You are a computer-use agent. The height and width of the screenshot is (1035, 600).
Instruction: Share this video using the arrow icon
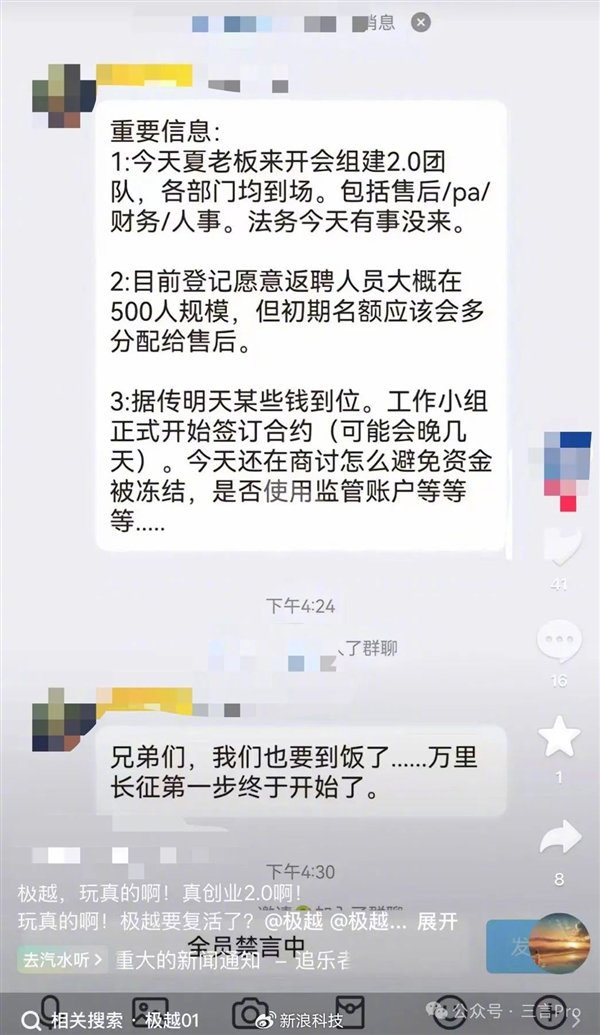click(559, 838)
